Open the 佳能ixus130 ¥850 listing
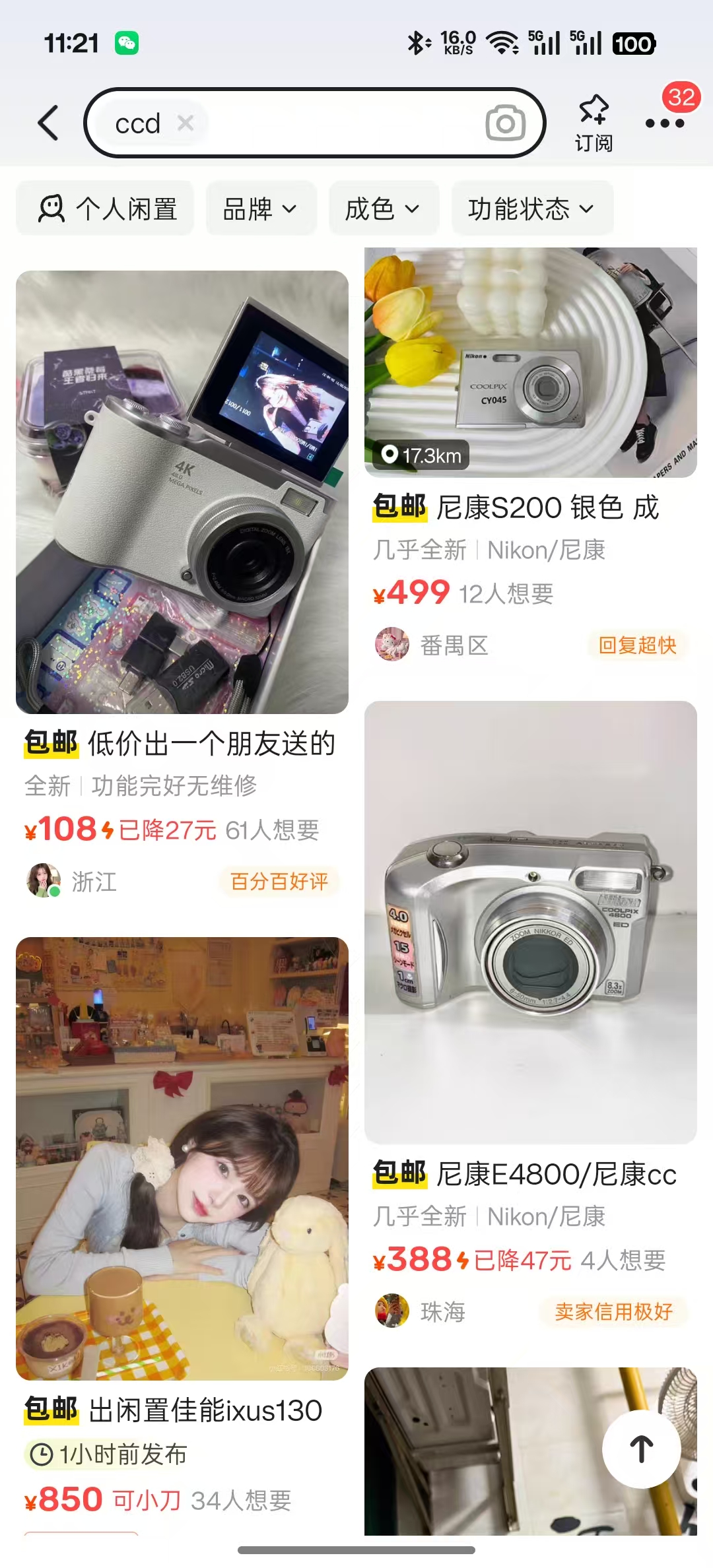This screenshot has width=713, height=1568. point(182,1159)
